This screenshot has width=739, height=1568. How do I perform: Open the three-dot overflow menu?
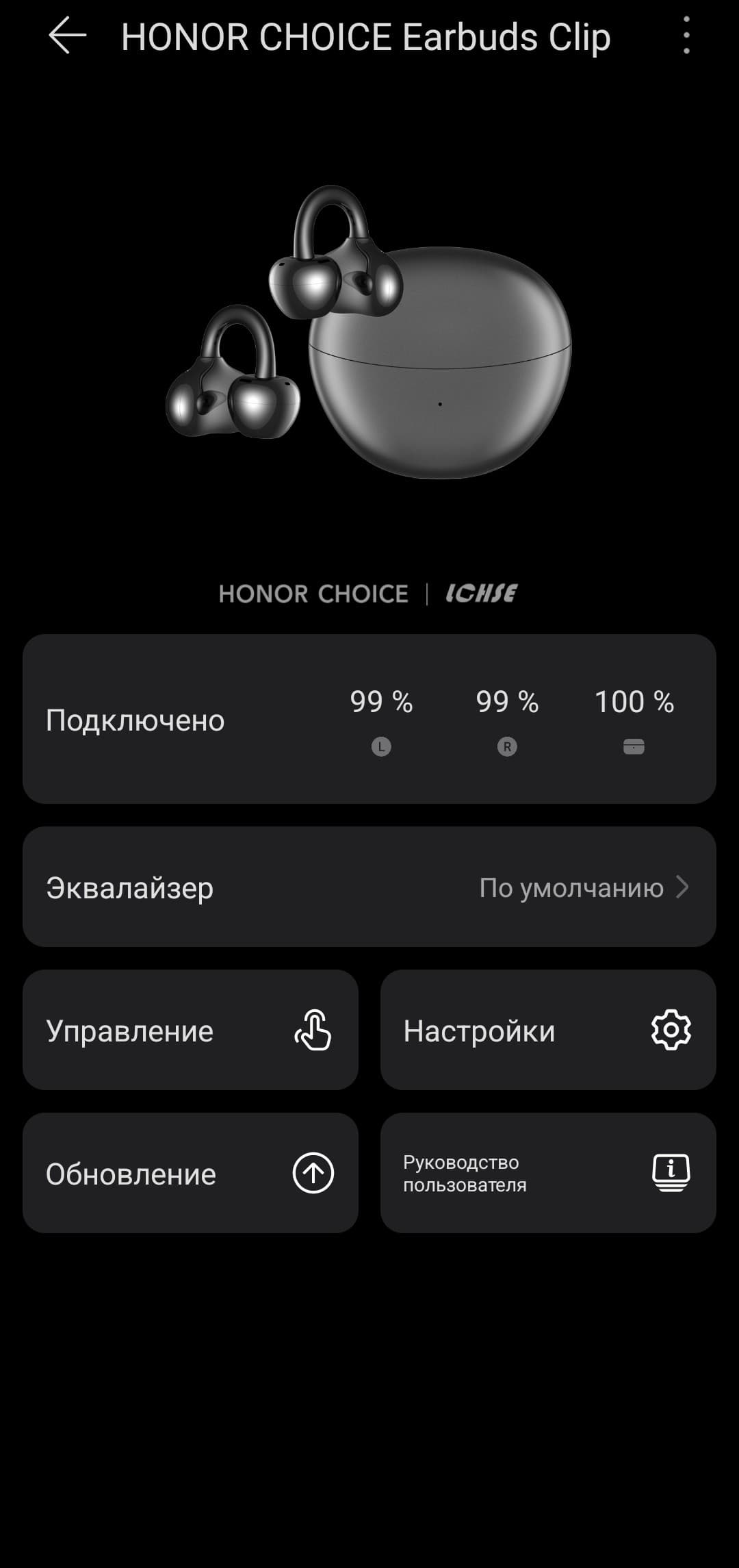686,36
